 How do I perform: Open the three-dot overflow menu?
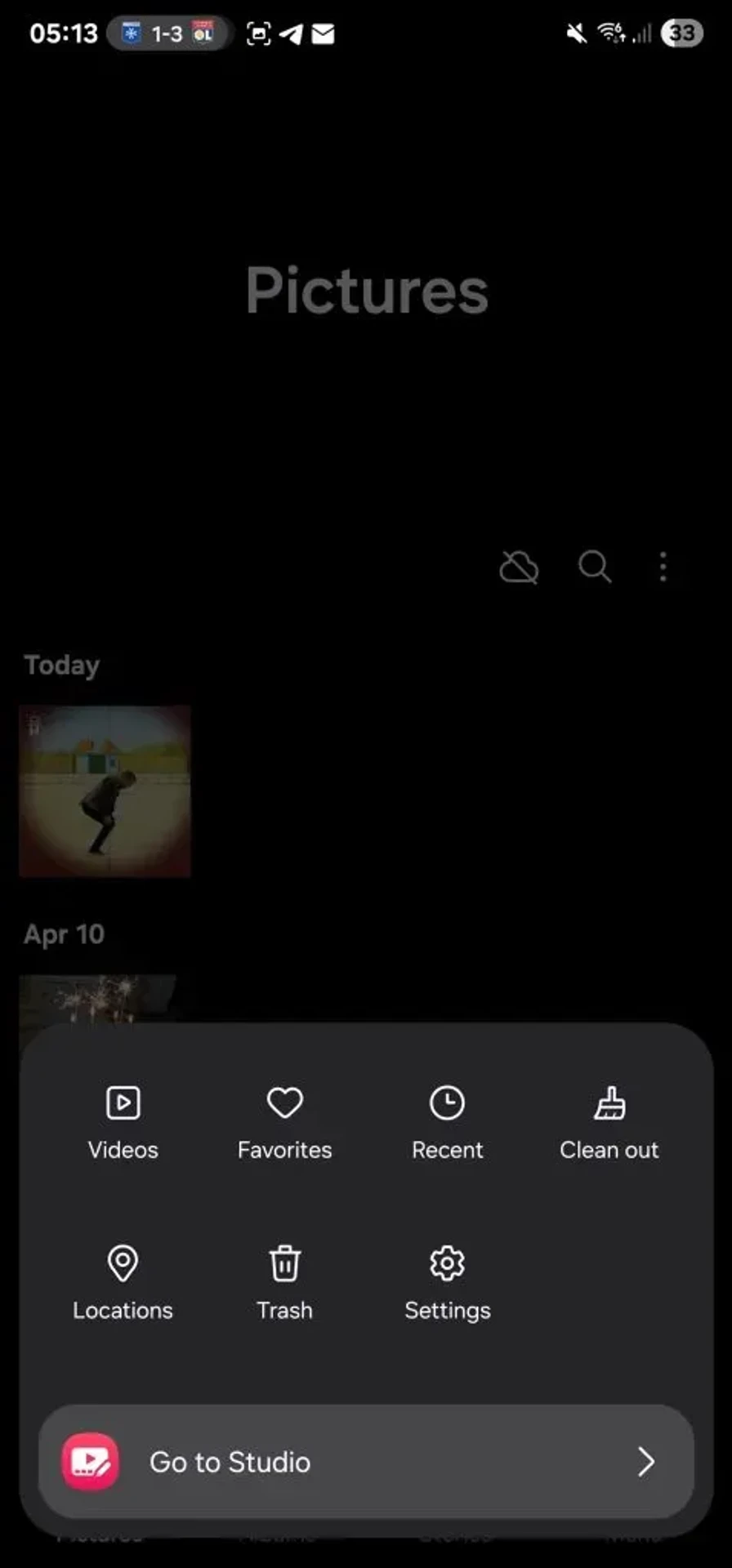(663, 566)
